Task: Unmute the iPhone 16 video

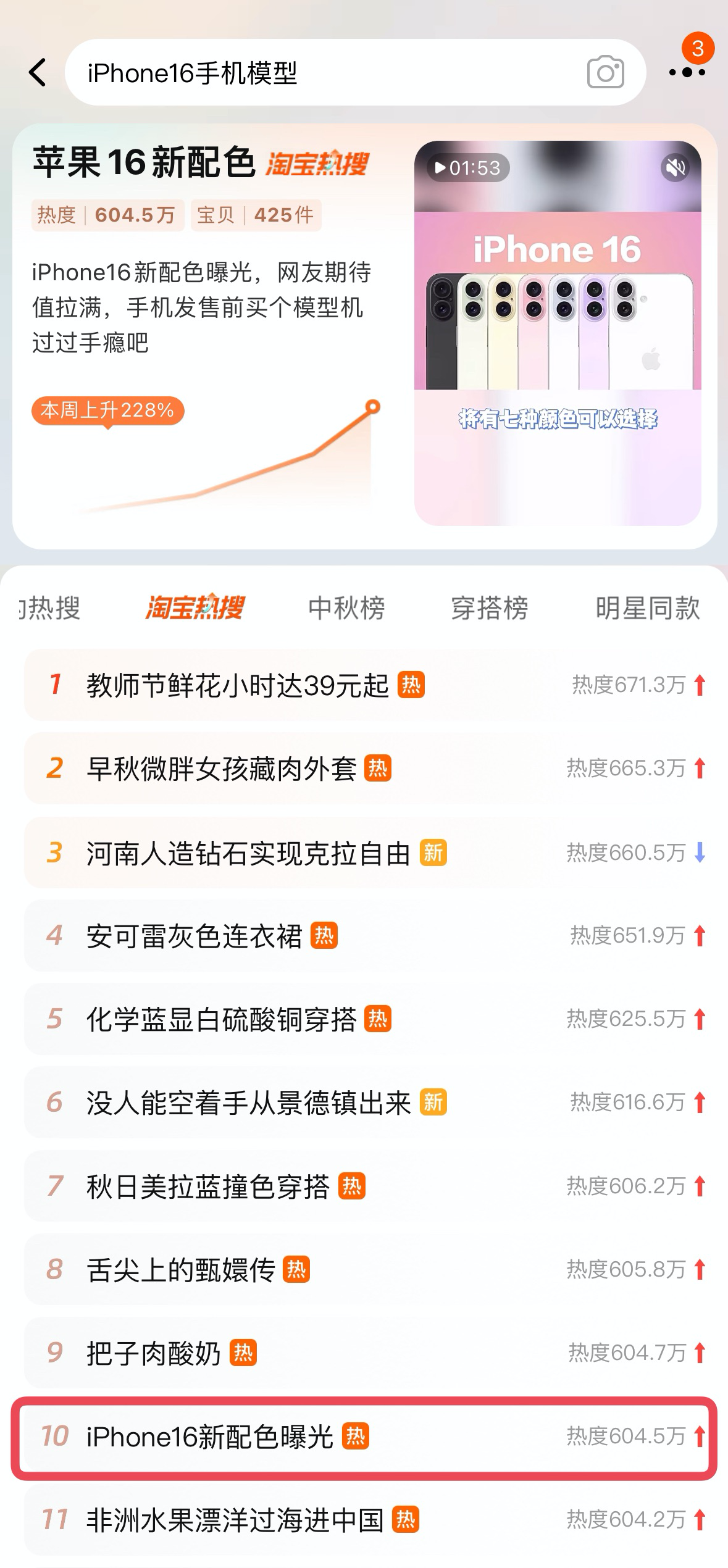Action: coord(676,167)
